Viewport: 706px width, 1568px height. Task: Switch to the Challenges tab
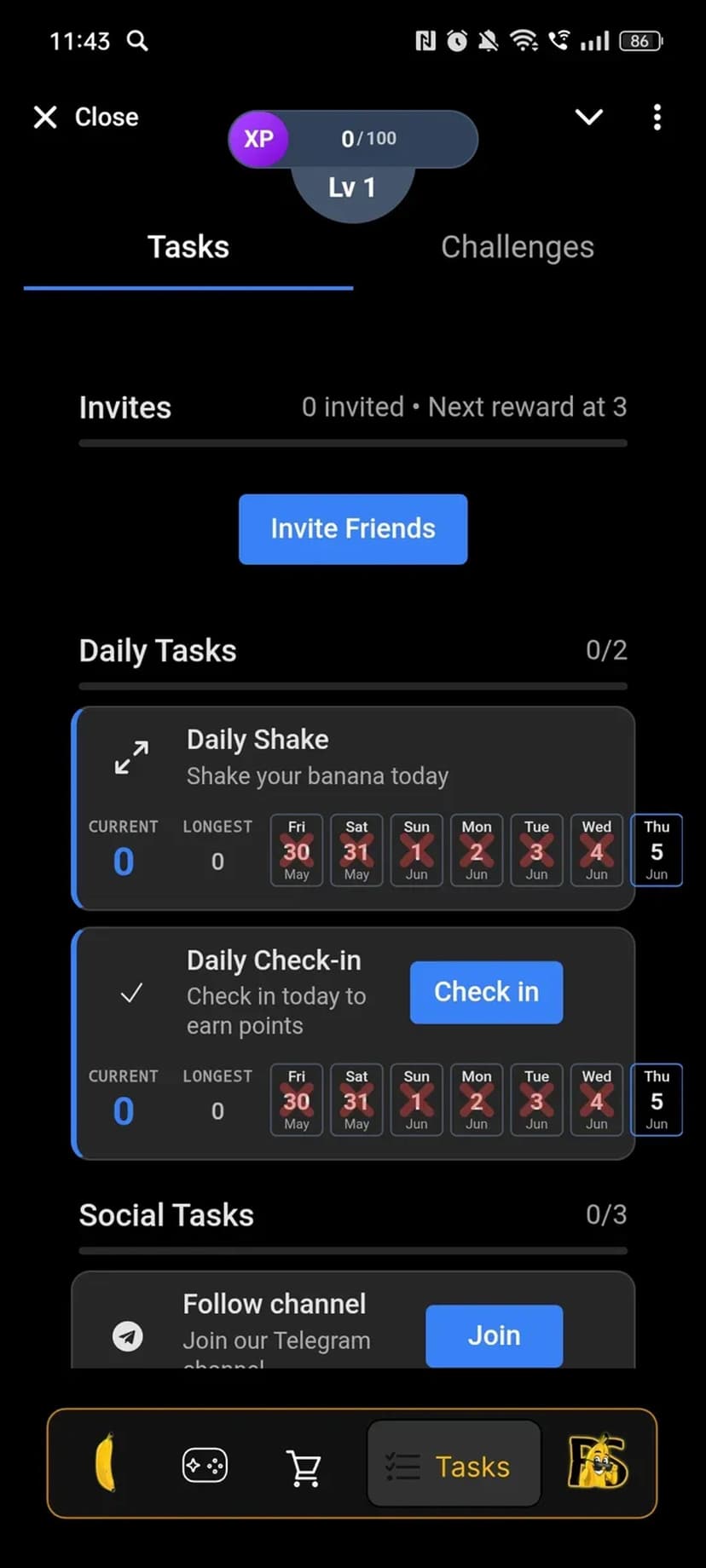[517, 247]
